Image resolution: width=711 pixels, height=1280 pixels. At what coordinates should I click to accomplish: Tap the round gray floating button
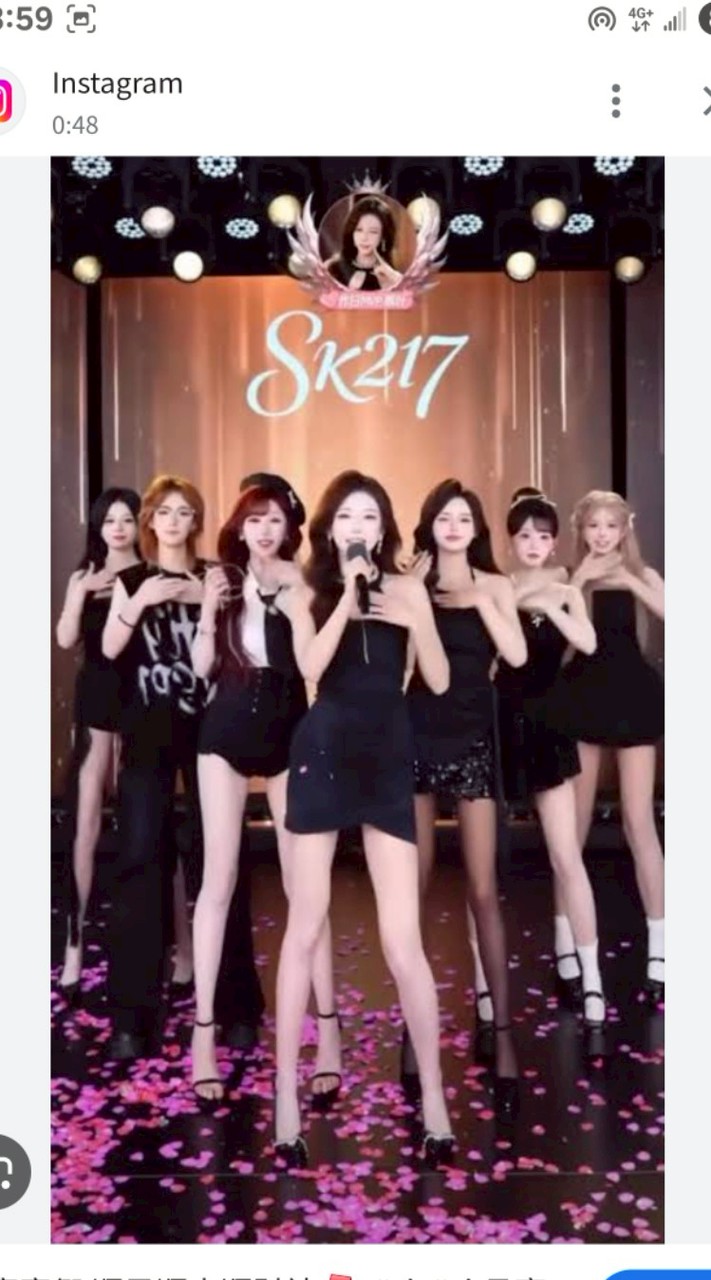(x=8, y=1172)
